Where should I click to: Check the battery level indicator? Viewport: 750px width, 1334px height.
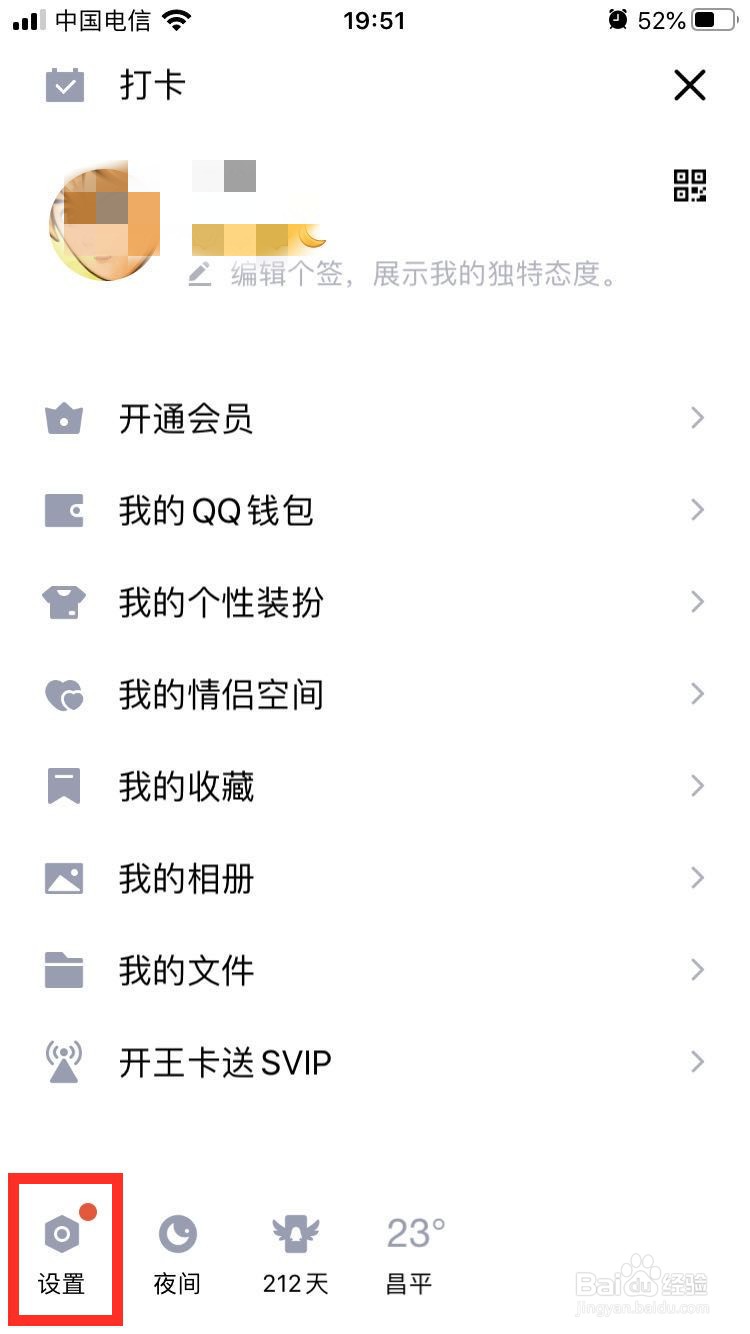click(x=710, y=19)
